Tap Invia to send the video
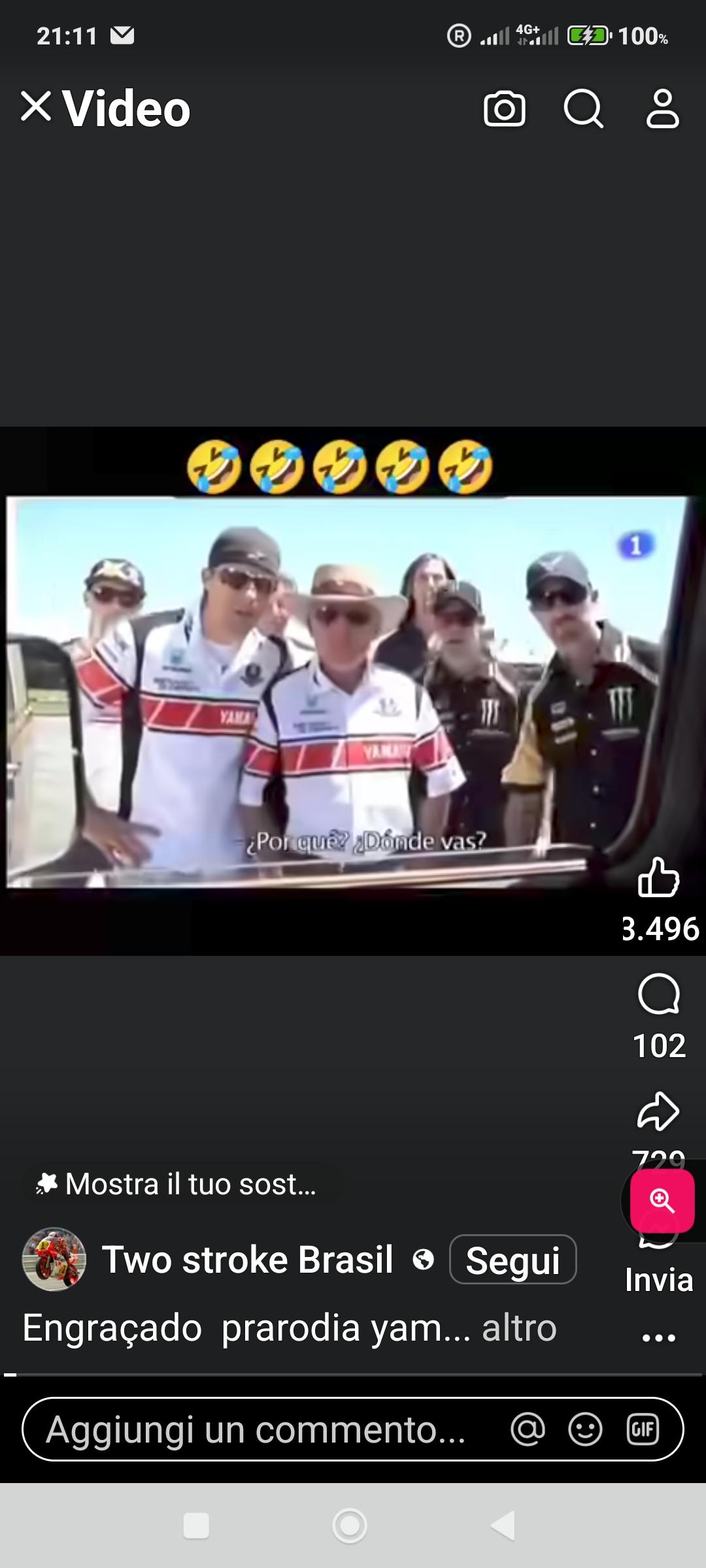The width and height of the screenshot is (706, 1568). [659, 1280]
